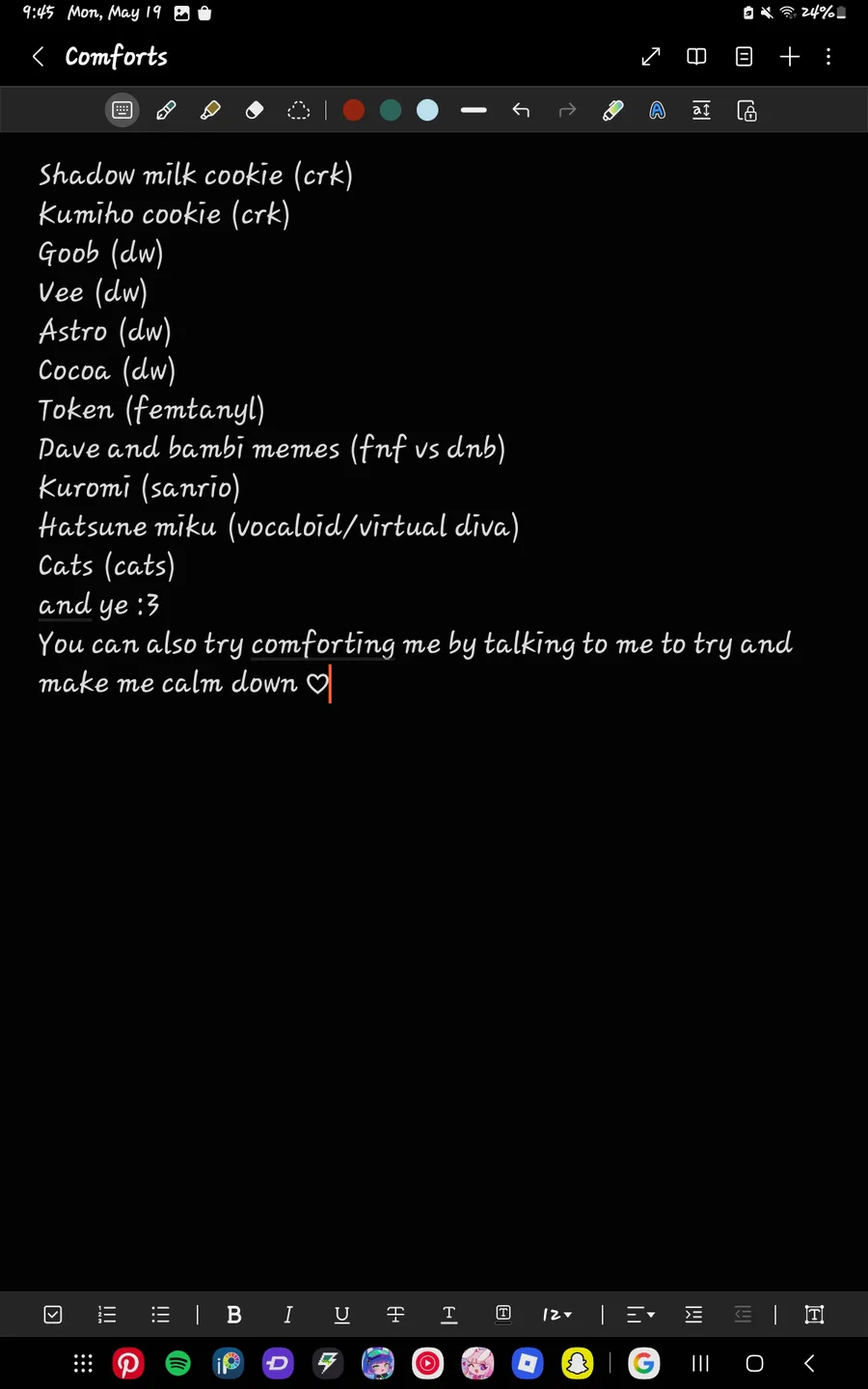The image size is (868, 1389).
Task: Insert a checklist checkbox
Action: (53, 1315)
